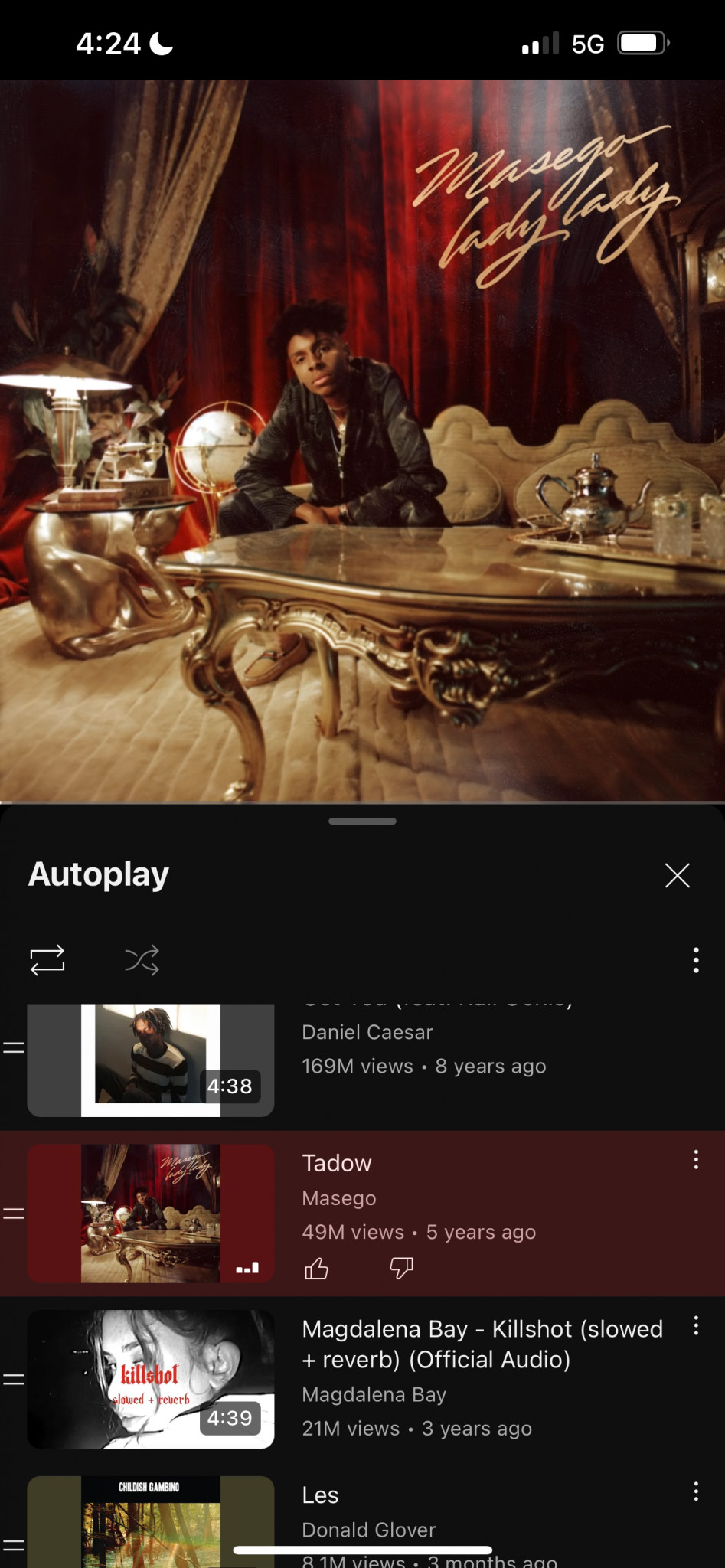Dislike the song Tadow

[401, 1269]
